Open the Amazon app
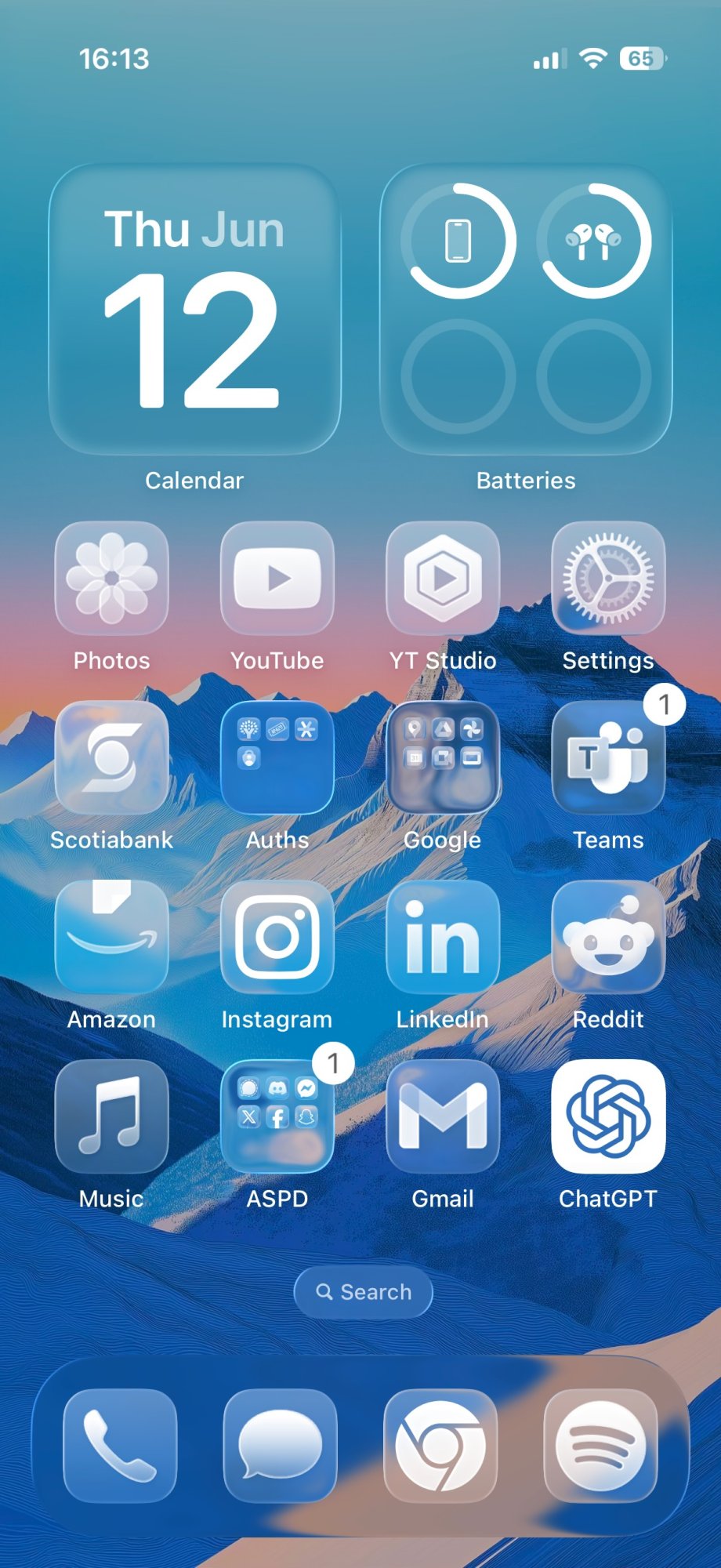721x1568 pixels. coord(112,937)
